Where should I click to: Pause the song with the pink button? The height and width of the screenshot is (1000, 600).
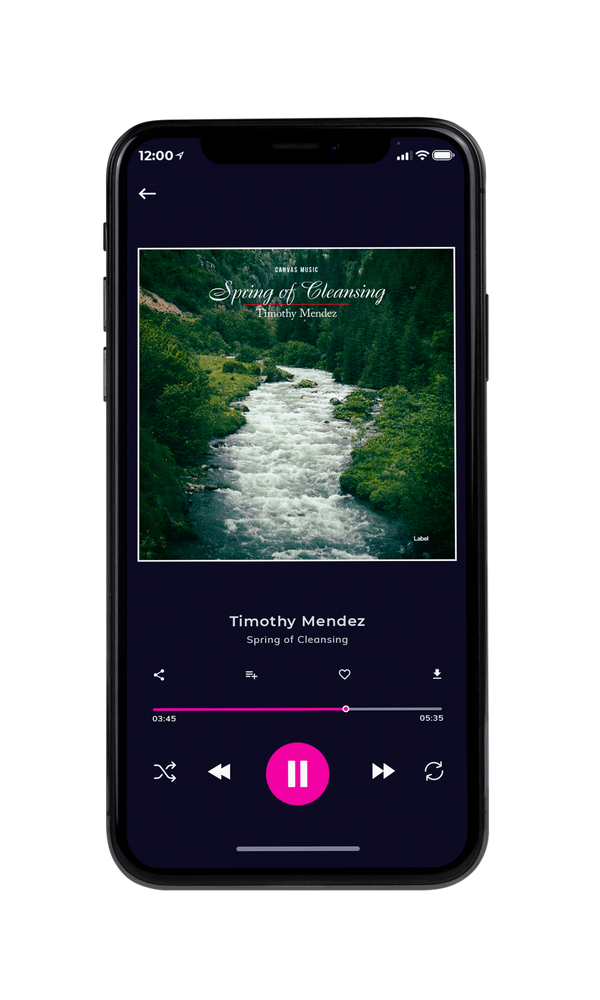tap(297, 774)
